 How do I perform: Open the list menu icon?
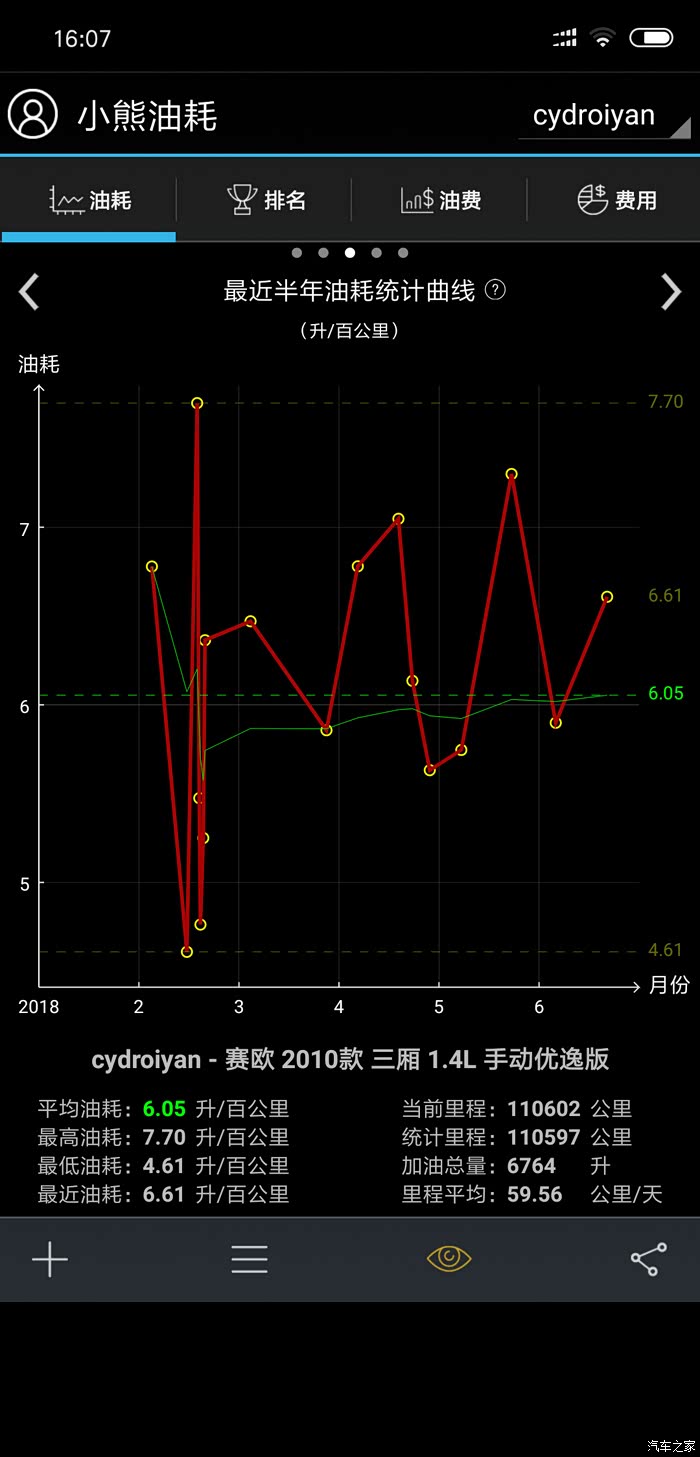pos(249,1259)
